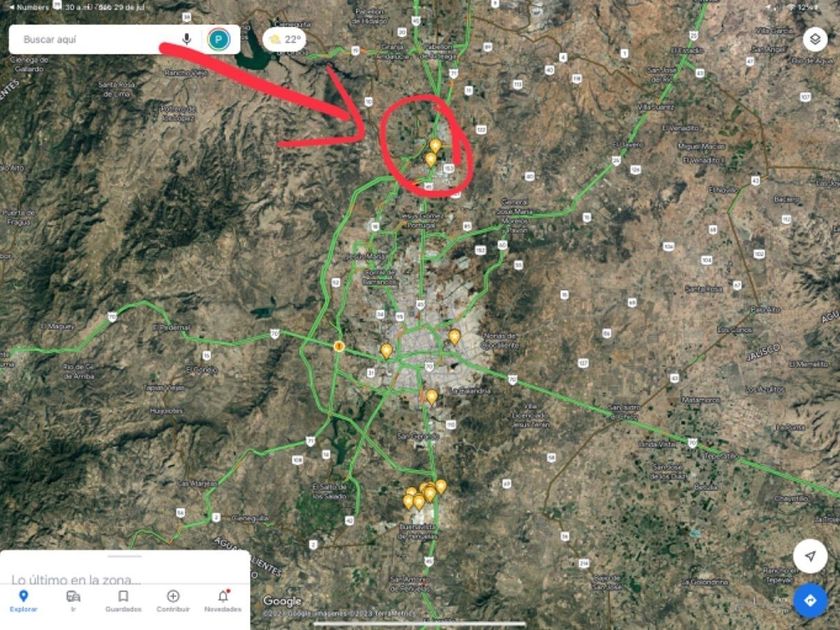Check the 22° weather chip
The image size is (840, 630).
pos(284,40)
